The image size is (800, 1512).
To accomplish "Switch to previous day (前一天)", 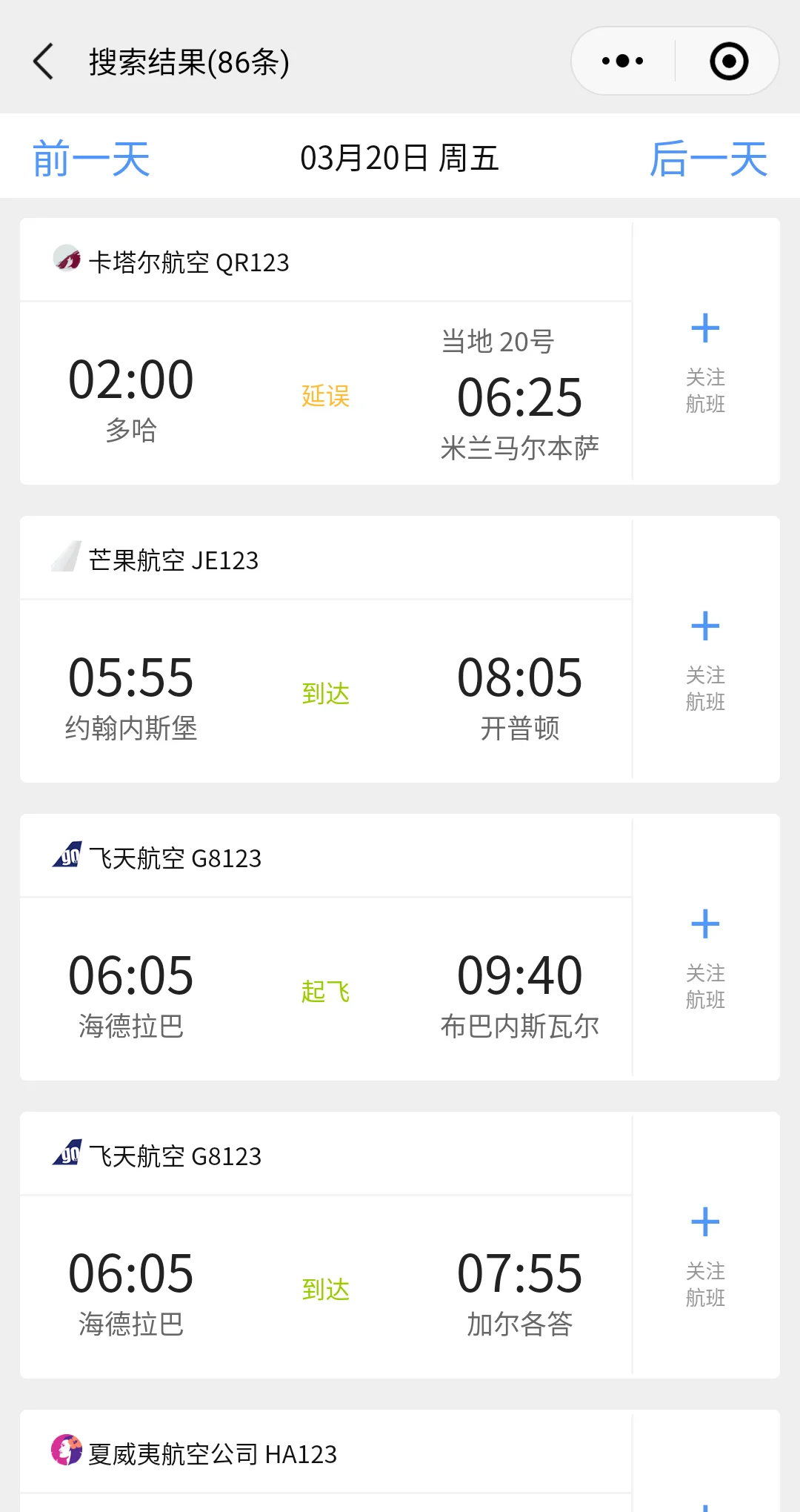I will (x=91, y=159).
